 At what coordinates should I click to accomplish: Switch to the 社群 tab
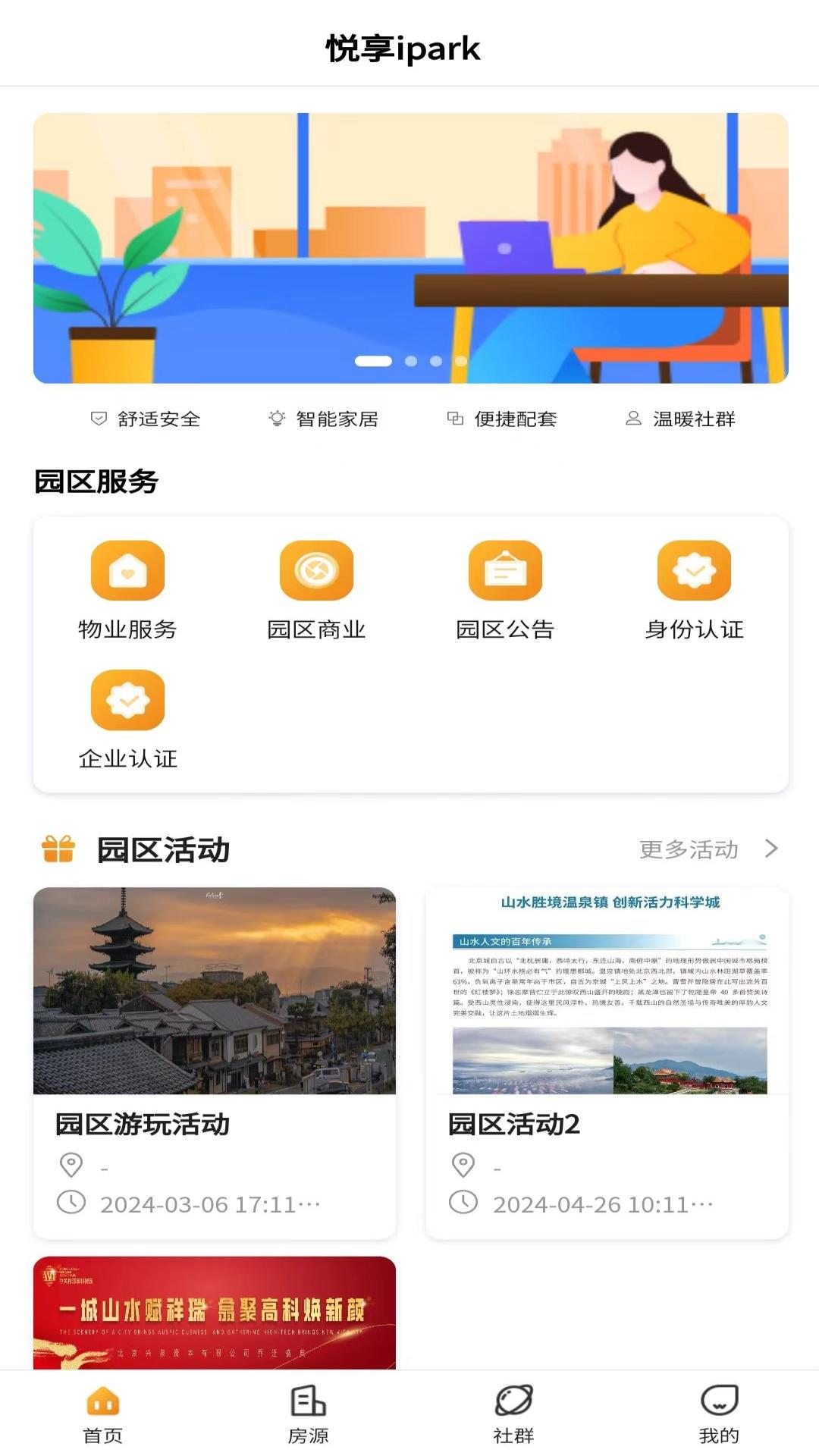point(513,1414)
